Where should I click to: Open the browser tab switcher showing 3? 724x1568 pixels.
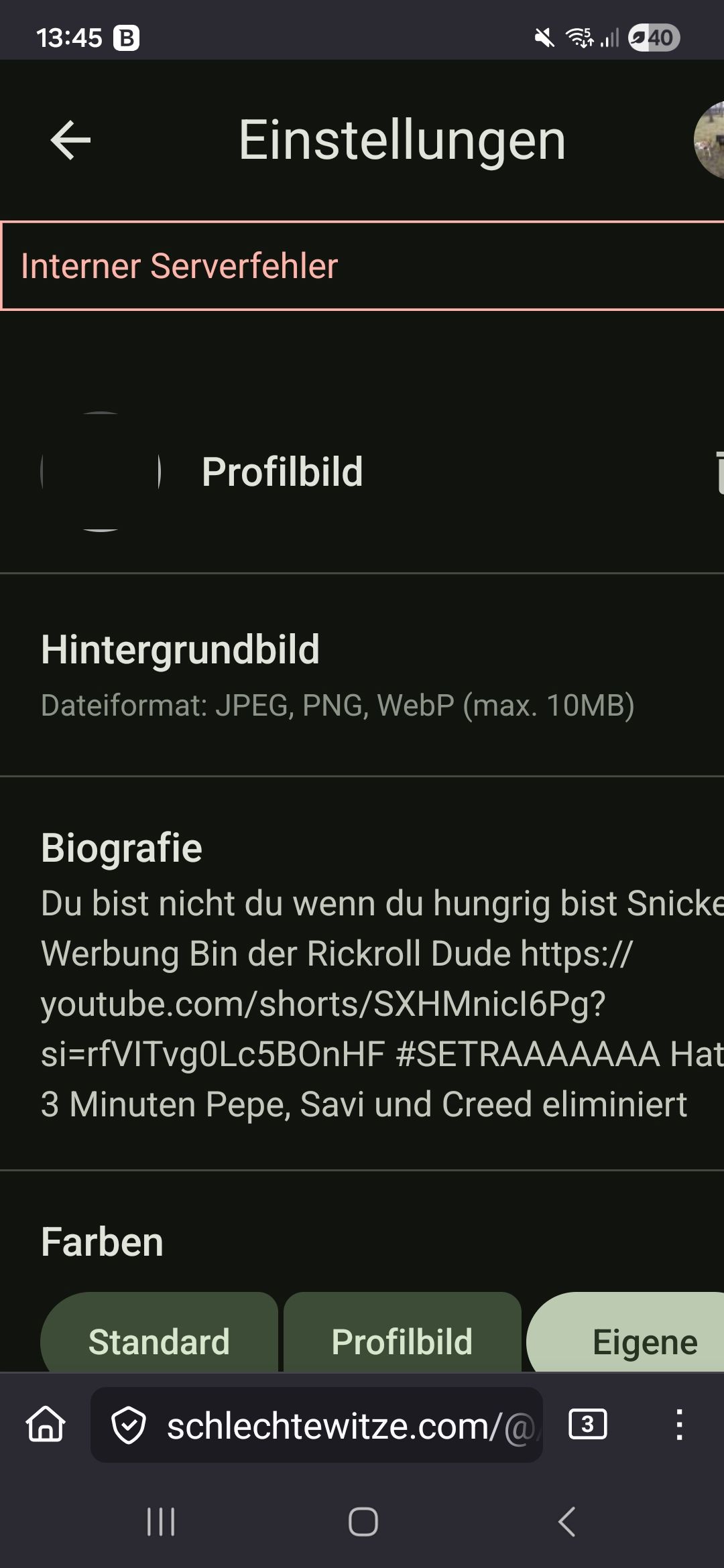587,1424
